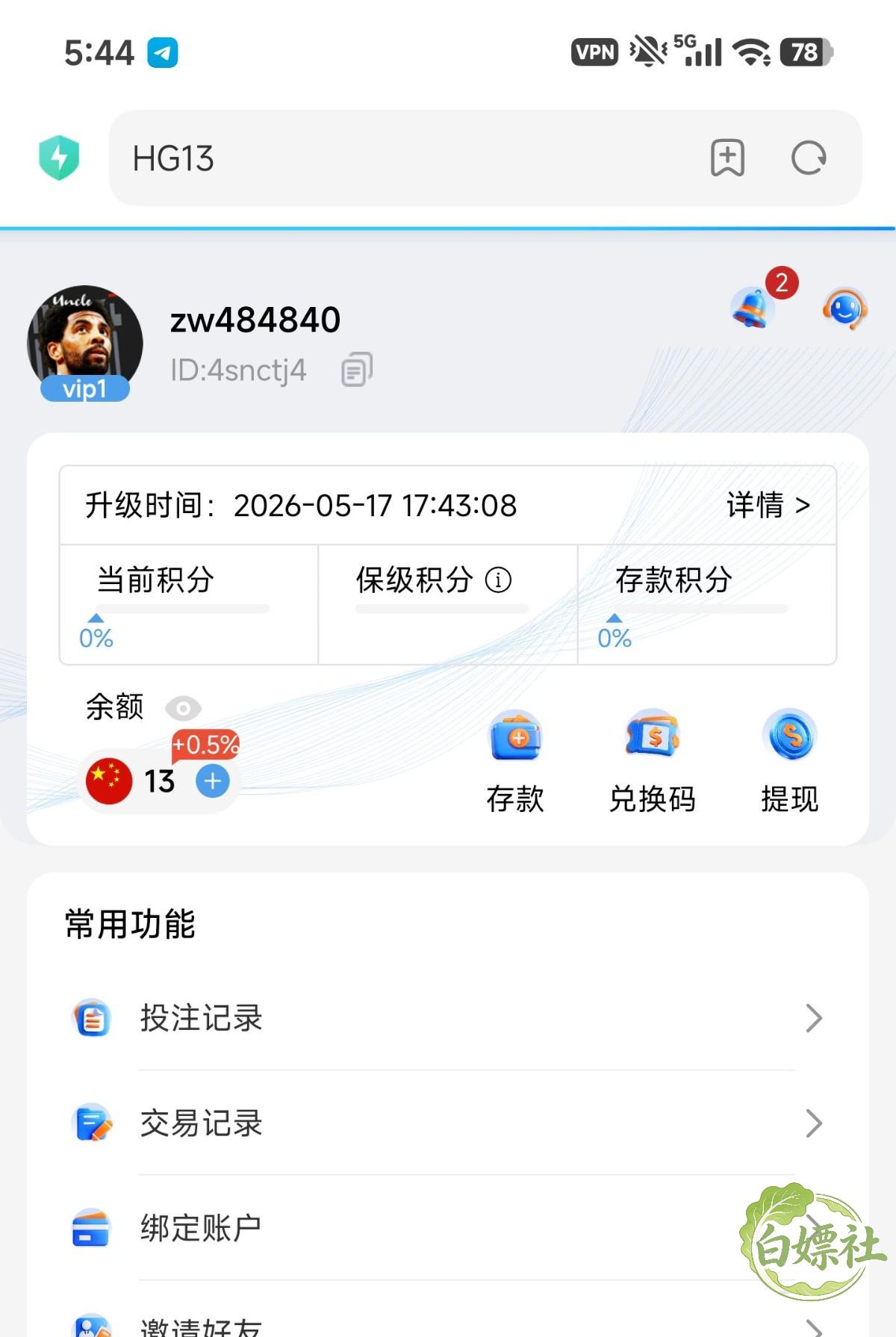Add this page to bookmarks
This screenshot has width=896, height=1337.
click(727, 158)
